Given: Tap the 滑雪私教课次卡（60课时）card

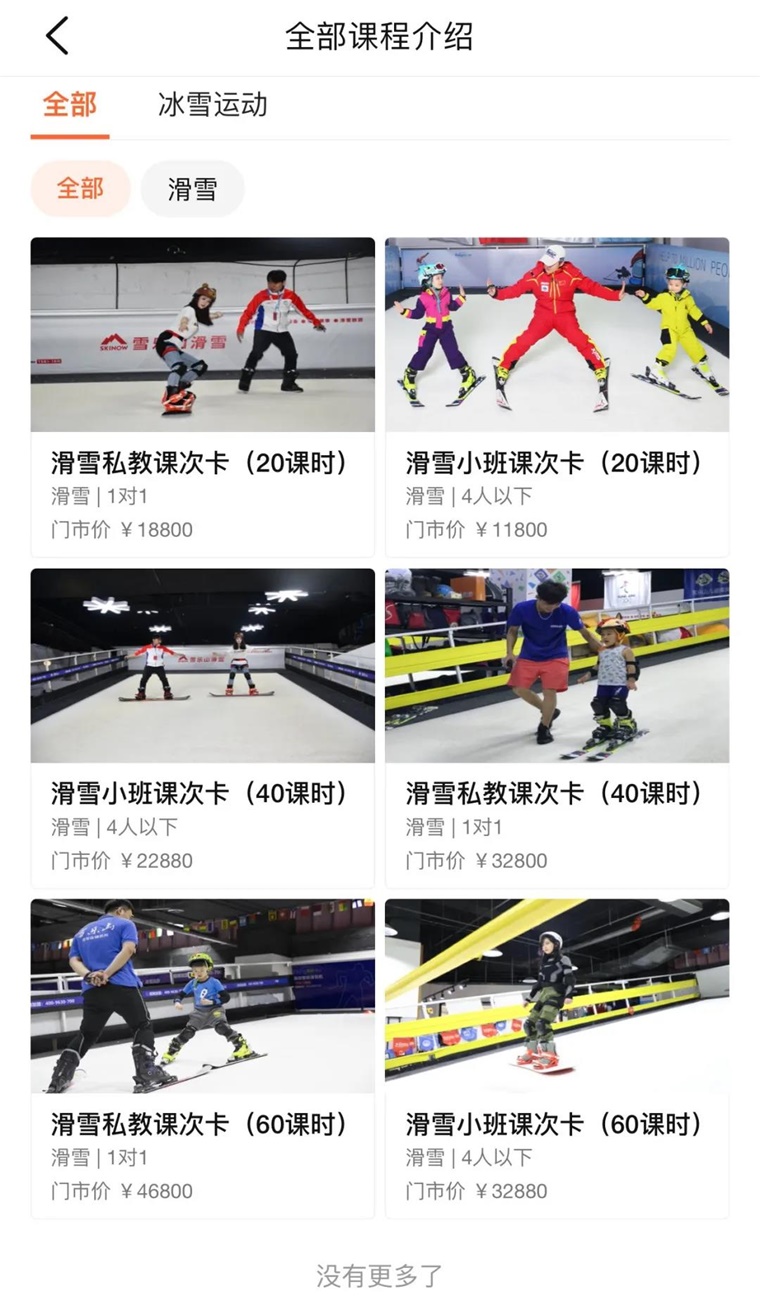Looking at the screenshot, I should [202, 1057].
